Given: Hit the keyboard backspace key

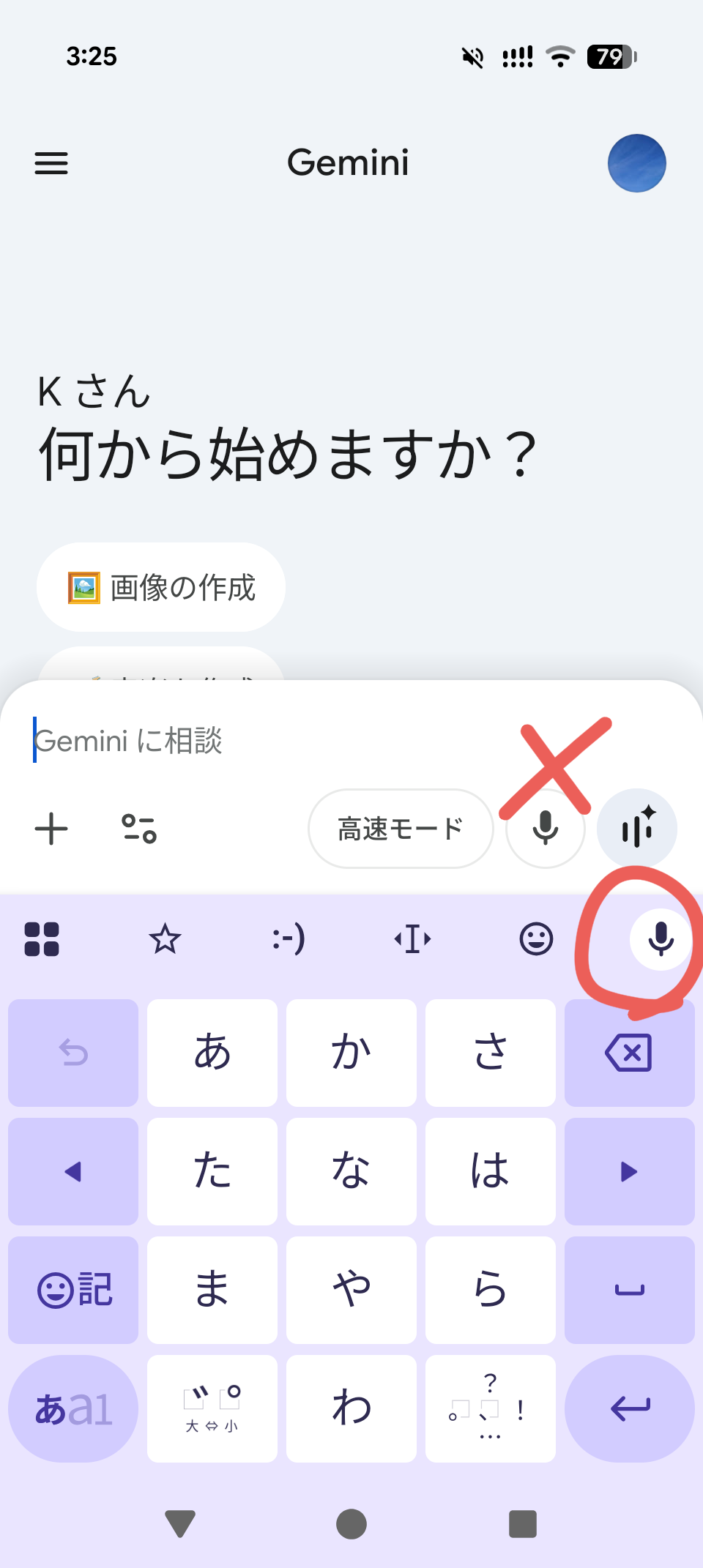Looking at the screenshot, I should [629, 1053].
